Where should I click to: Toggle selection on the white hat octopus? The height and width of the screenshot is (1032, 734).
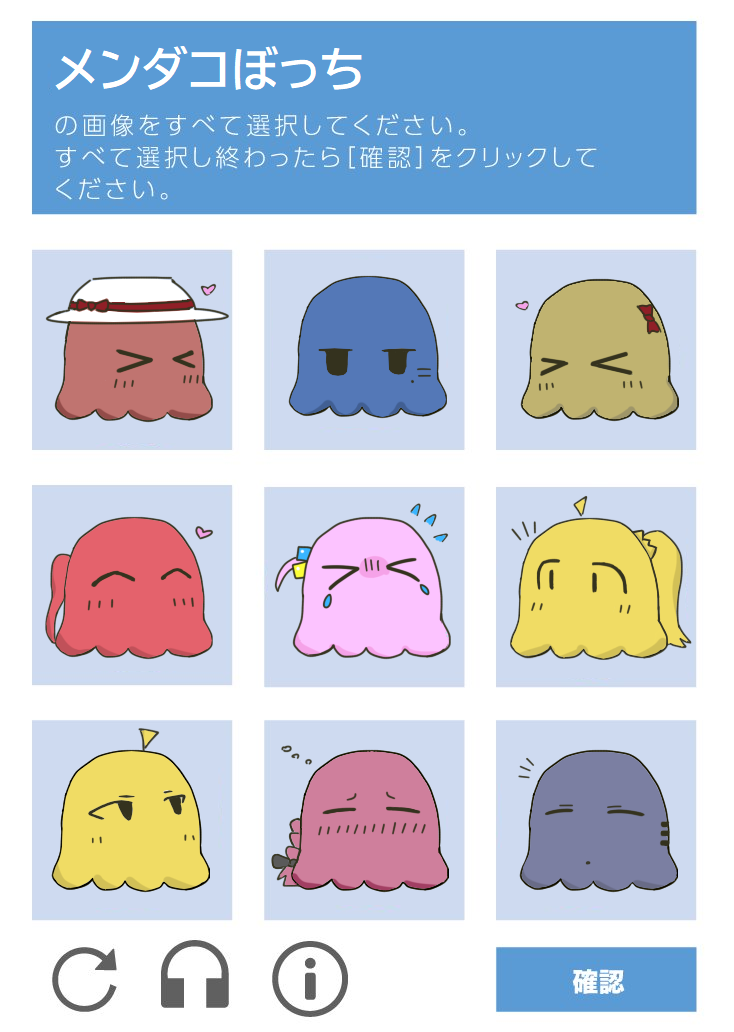(133, 349)
